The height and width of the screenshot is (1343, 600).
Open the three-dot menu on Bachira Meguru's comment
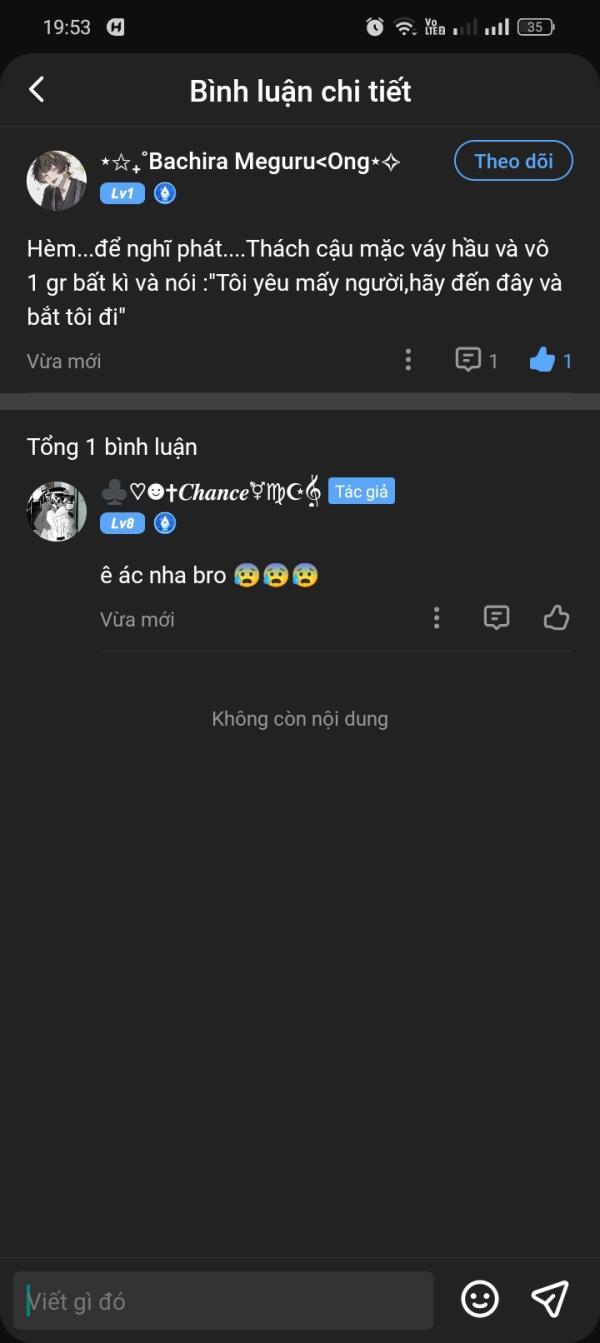408,360
